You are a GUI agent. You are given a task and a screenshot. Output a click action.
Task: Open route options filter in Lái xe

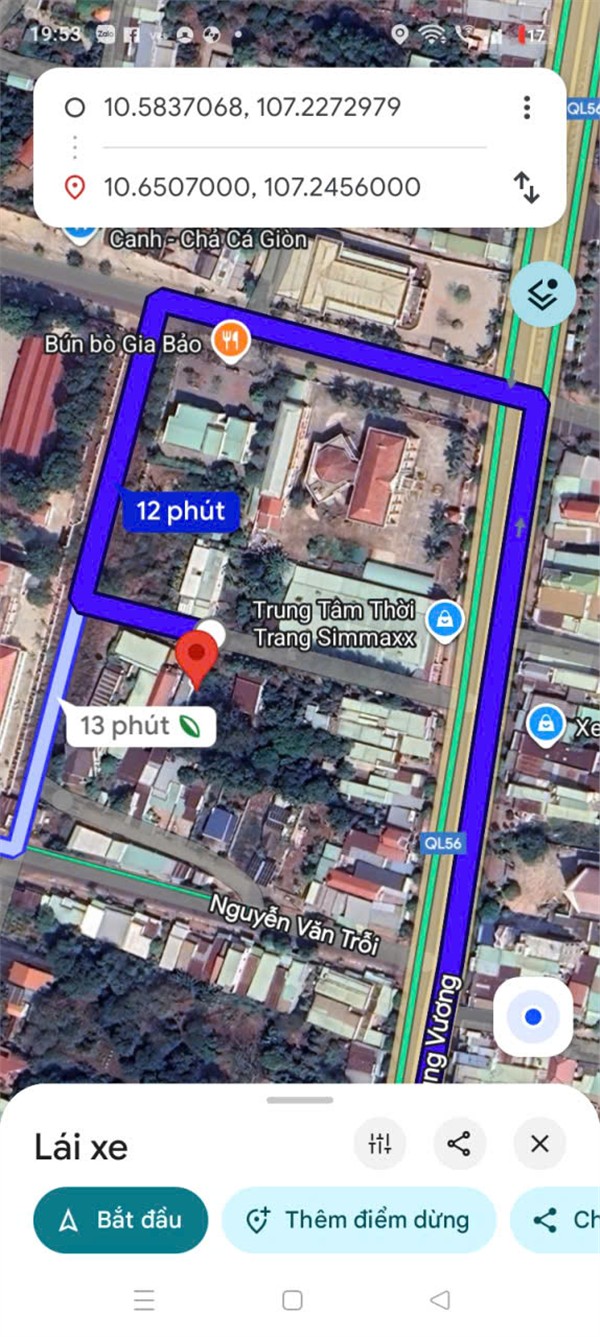tap(380, 1144)
